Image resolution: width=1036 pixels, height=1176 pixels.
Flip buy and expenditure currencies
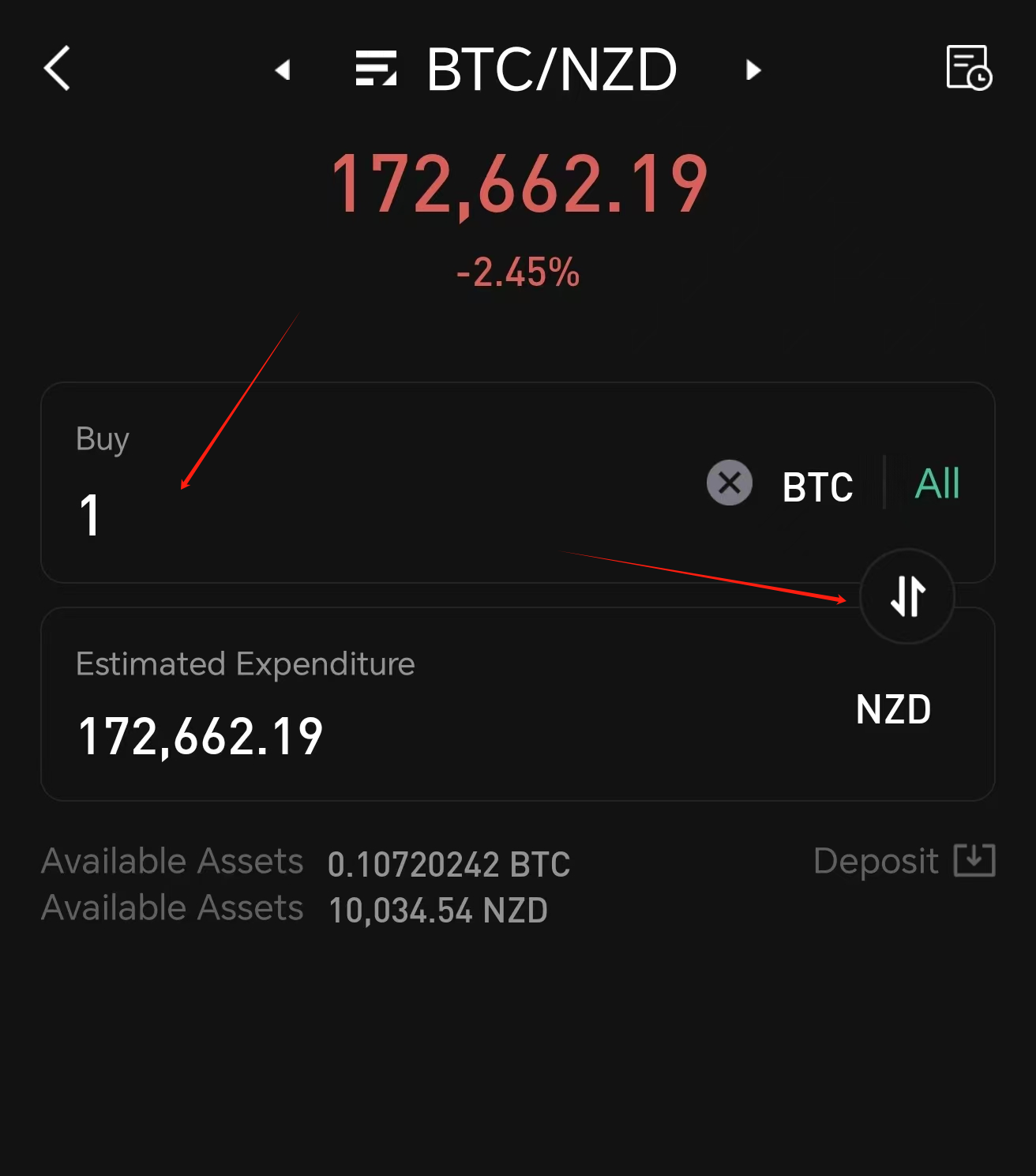907,596
